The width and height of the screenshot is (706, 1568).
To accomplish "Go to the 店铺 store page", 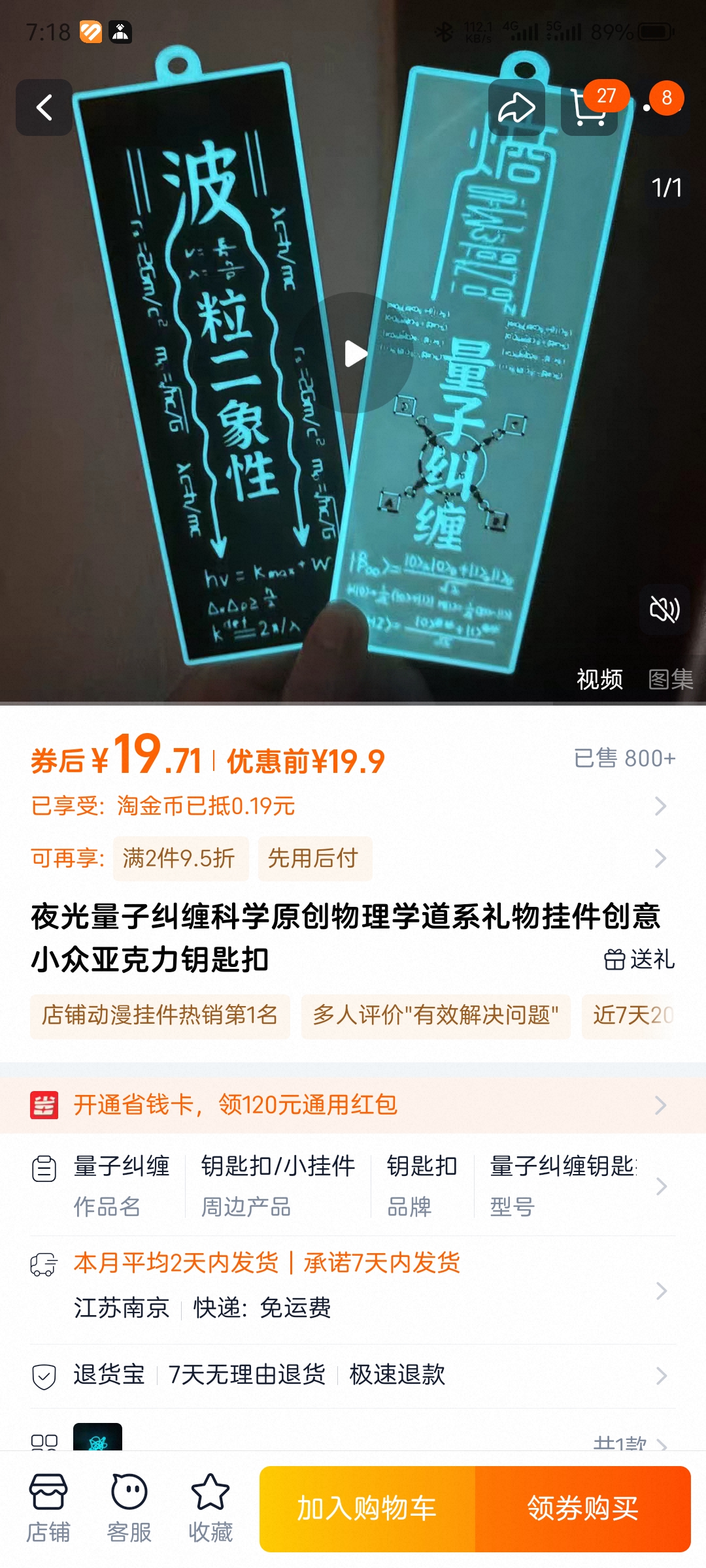I will 48,1508.
